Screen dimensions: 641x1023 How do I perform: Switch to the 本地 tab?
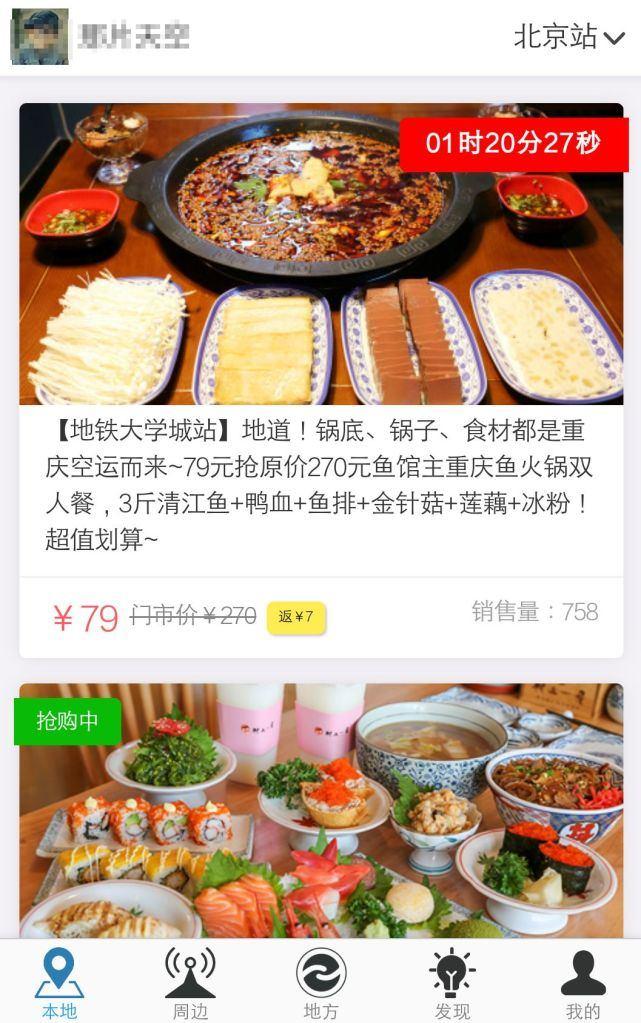59,983
